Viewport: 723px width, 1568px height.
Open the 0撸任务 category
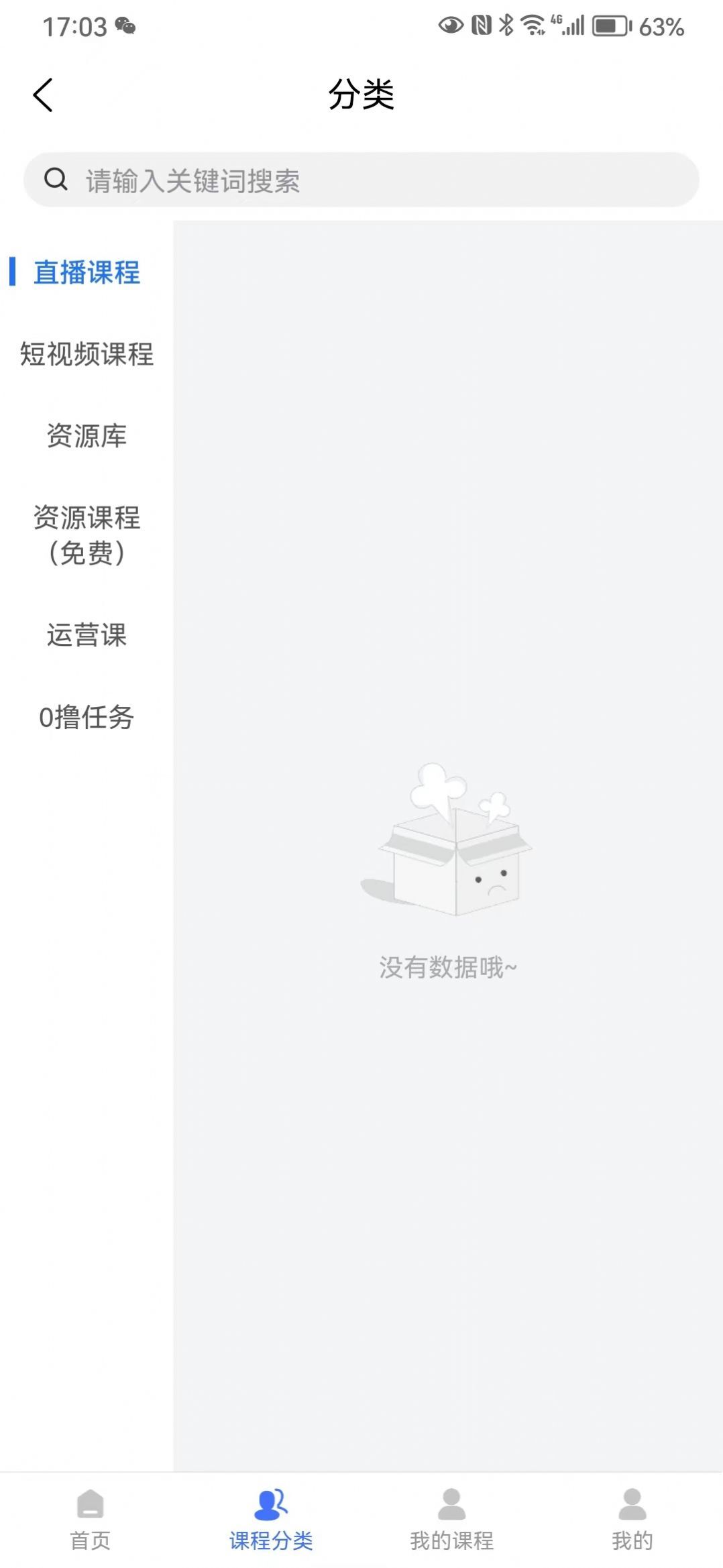click(87, 718)
